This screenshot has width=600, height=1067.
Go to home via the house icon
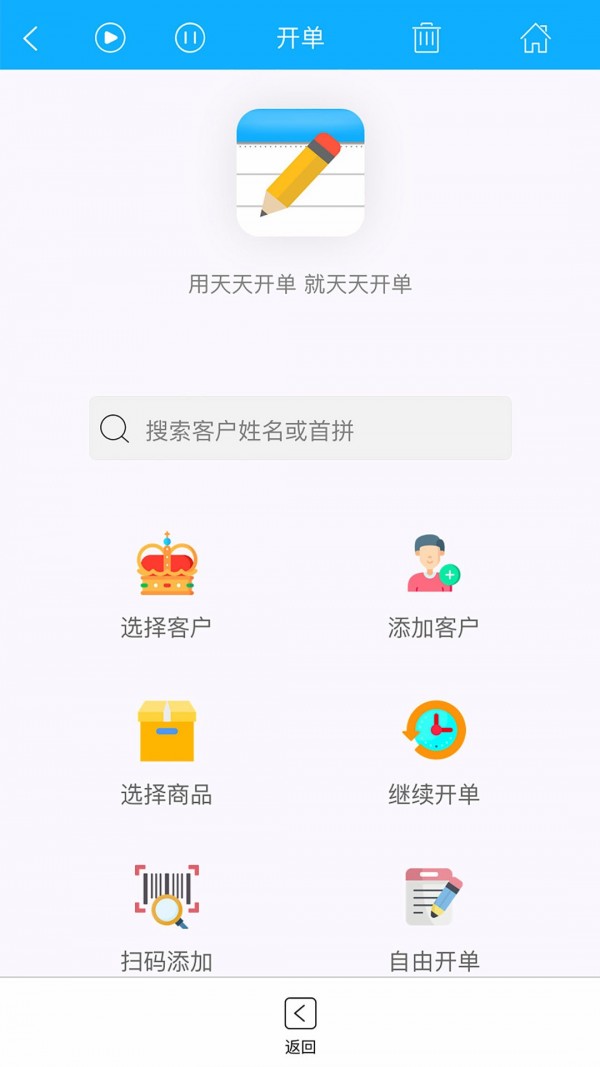[535, 38]
